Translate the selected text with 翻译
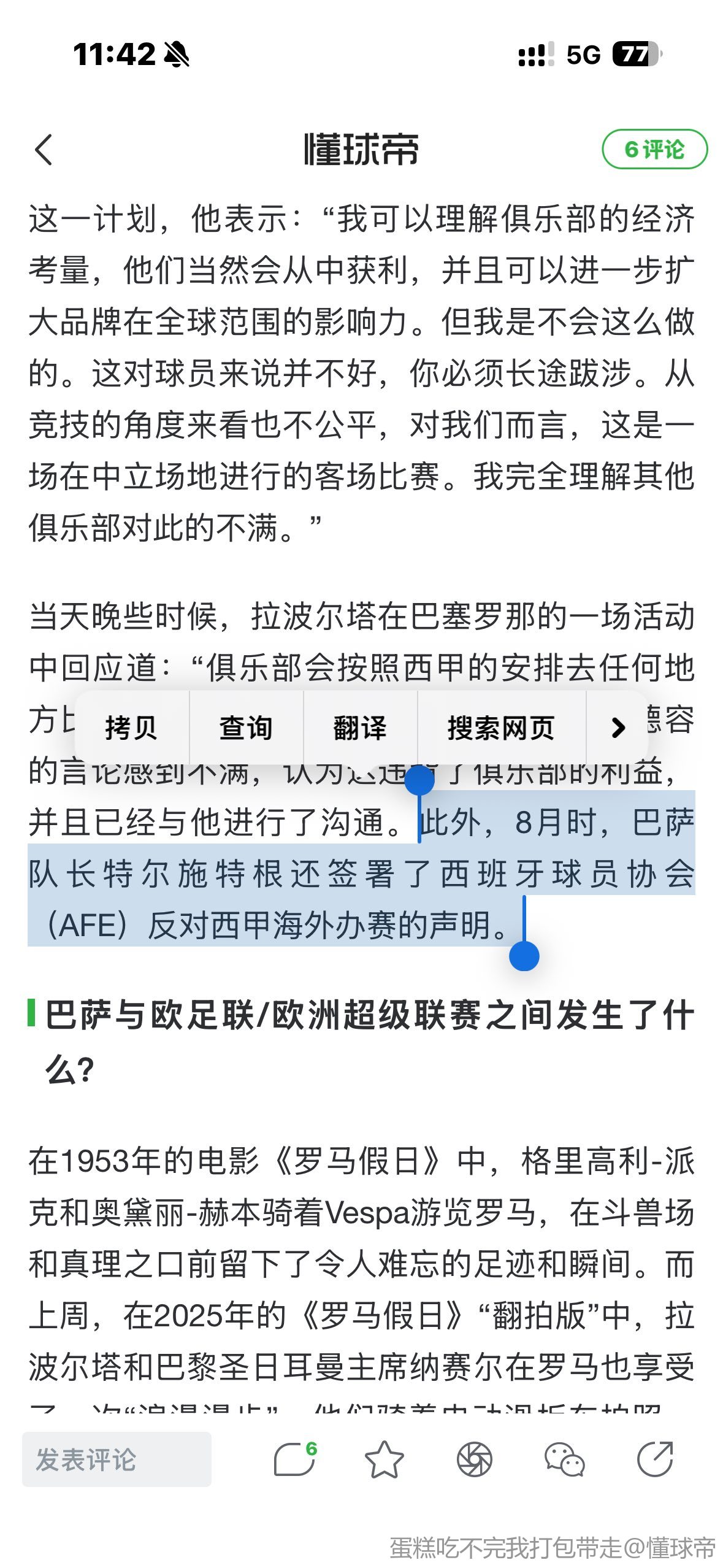 360,728
